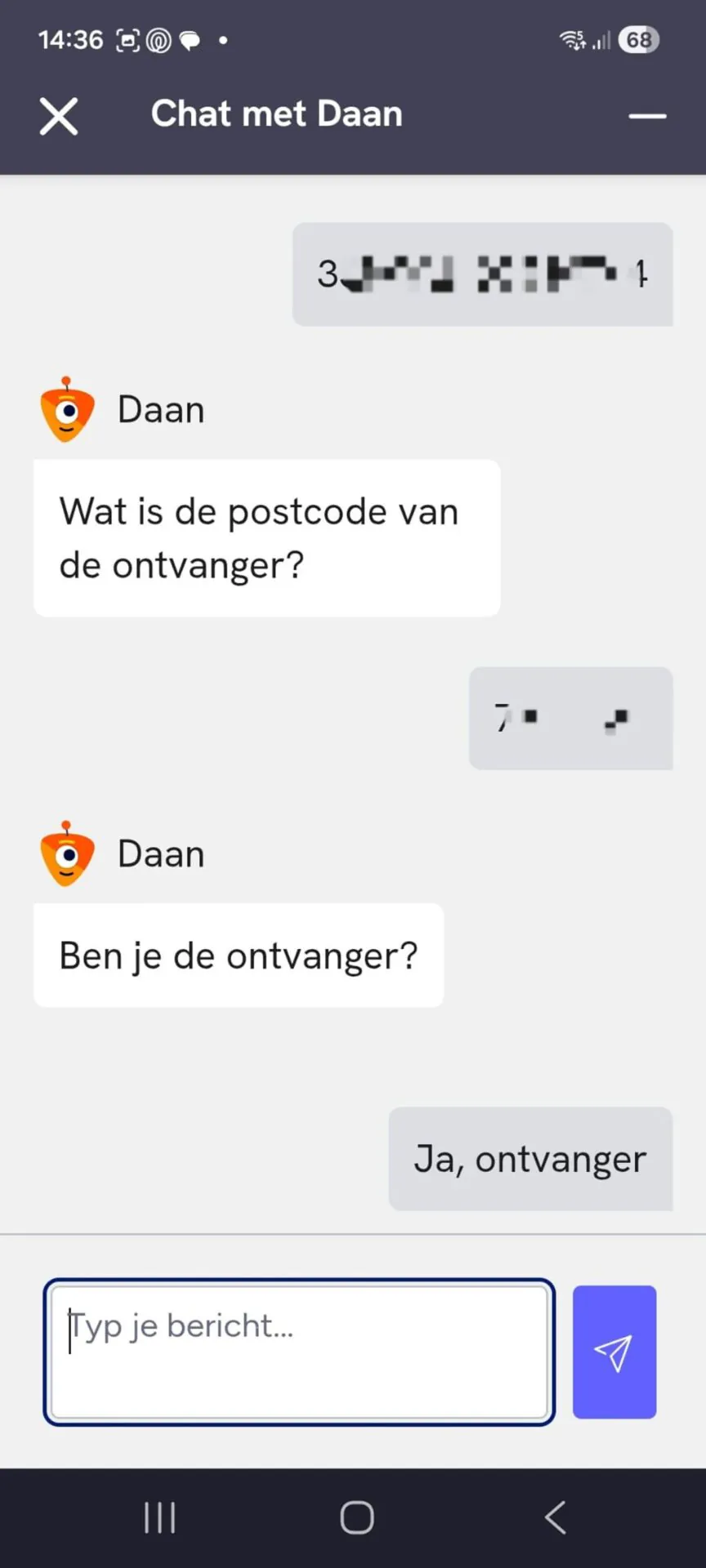Open recent apps from the navigation bar
Viewport: 706px width, 1568px height.
(x=159, y=1518)
